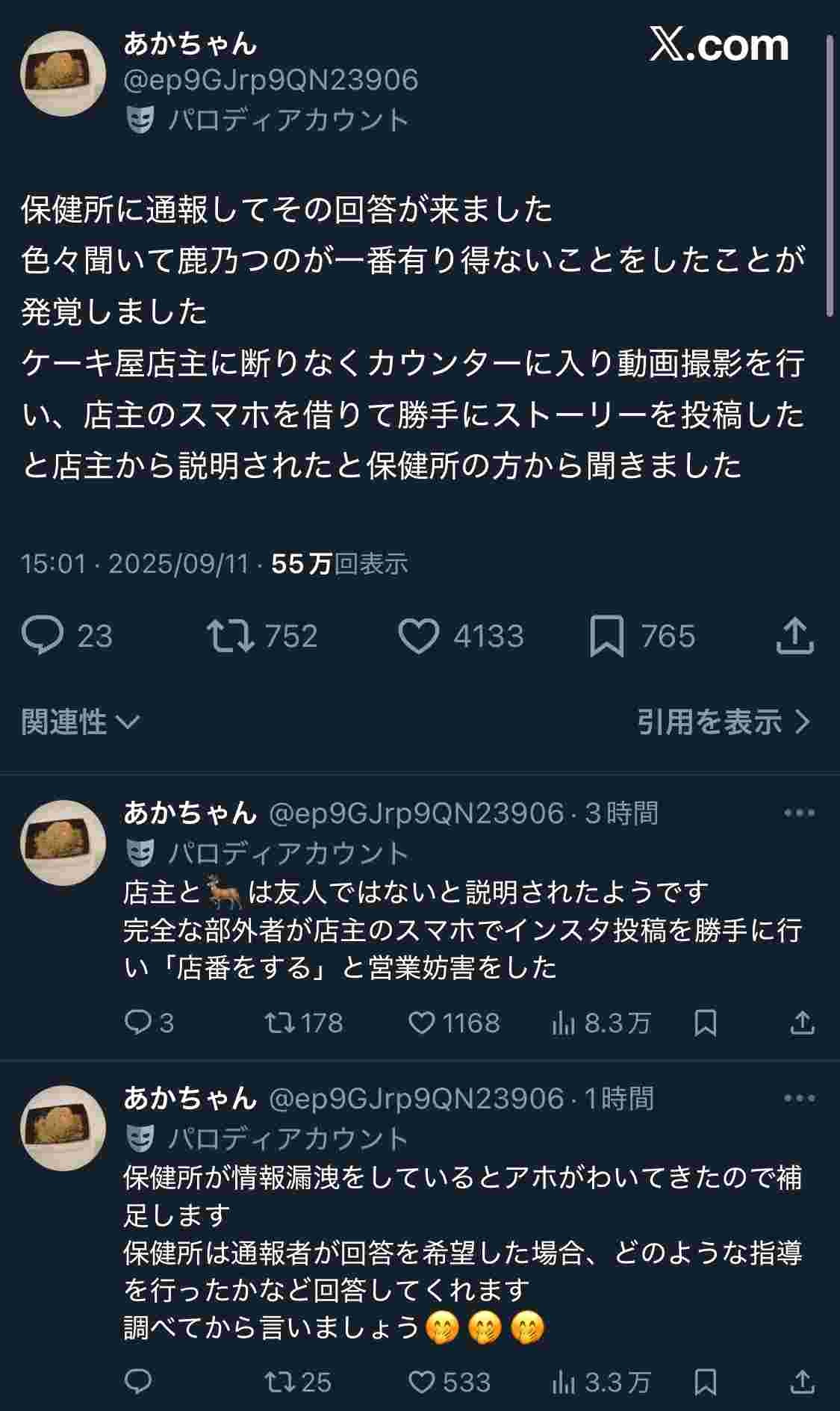840x1411 pixels.
Task: Open the 関連性 sort dropdown
Action: [x=80, y=722]
